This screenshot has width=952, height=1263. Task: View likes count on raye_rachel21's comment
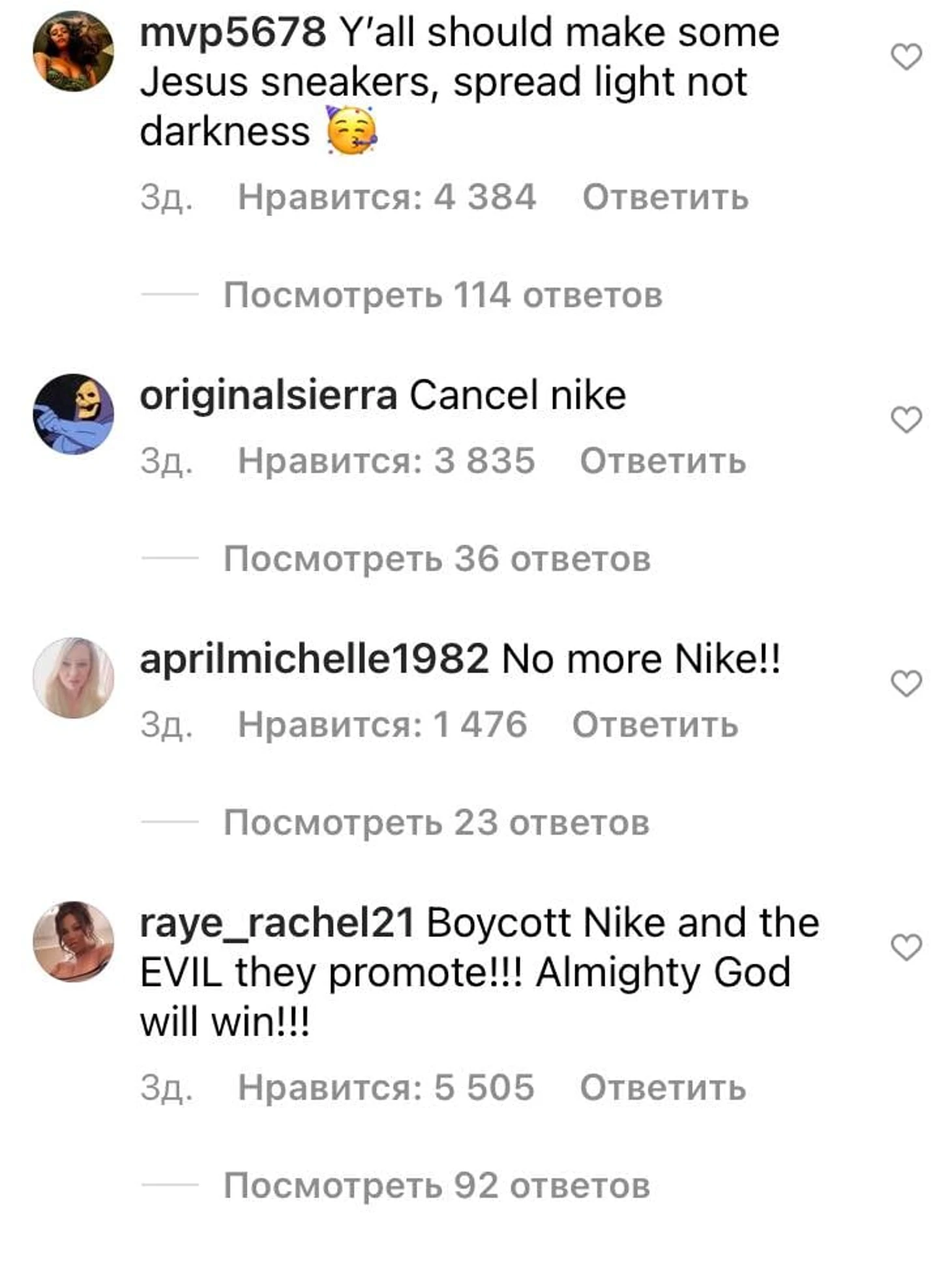pyautogui.click(x=386, y=1088)
